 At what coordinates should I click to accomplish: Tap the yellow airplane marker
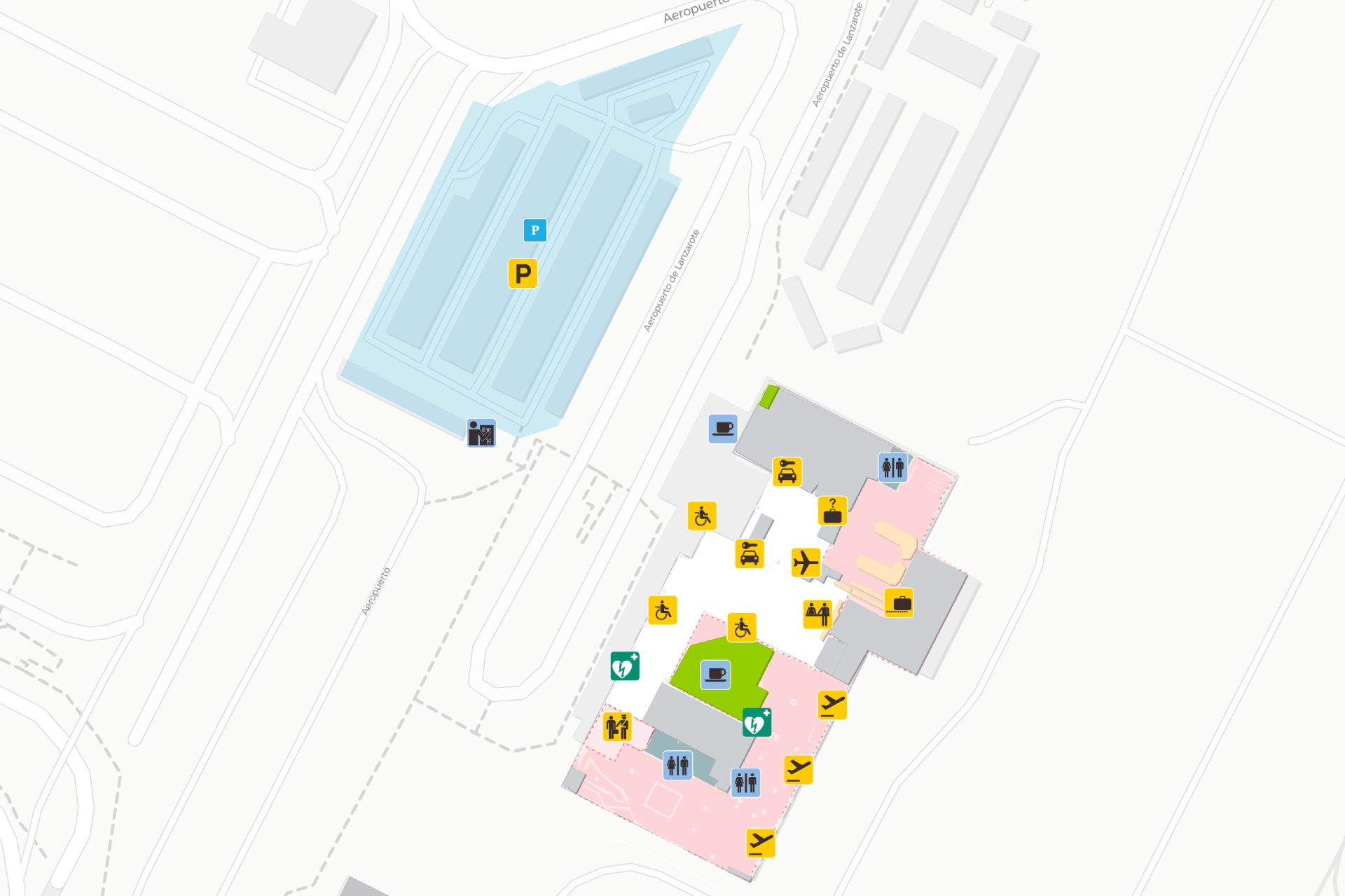pos(806,562)
